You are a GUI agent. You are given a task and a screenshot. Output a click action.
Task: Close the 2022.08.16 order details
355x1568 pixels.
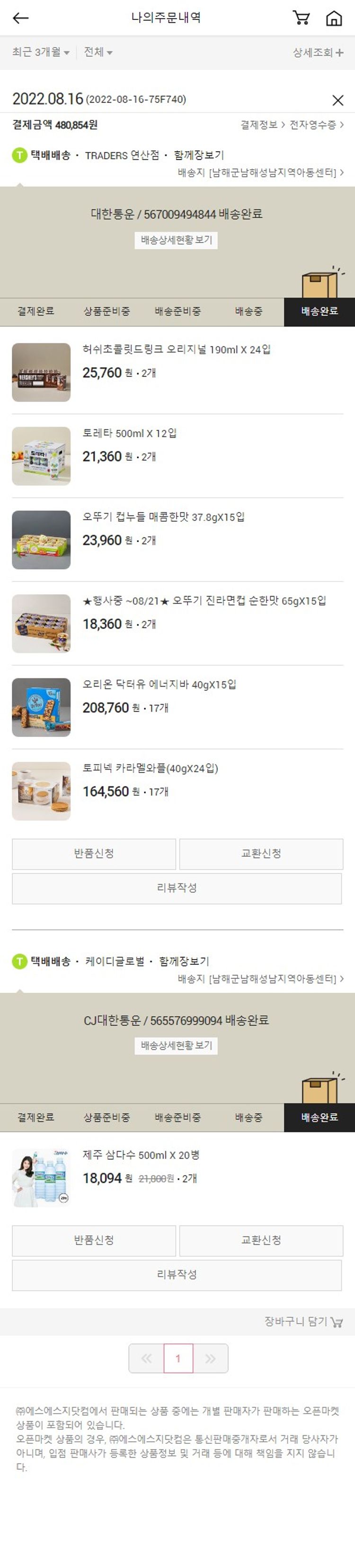pyautogui.click(x=338, y=100)
